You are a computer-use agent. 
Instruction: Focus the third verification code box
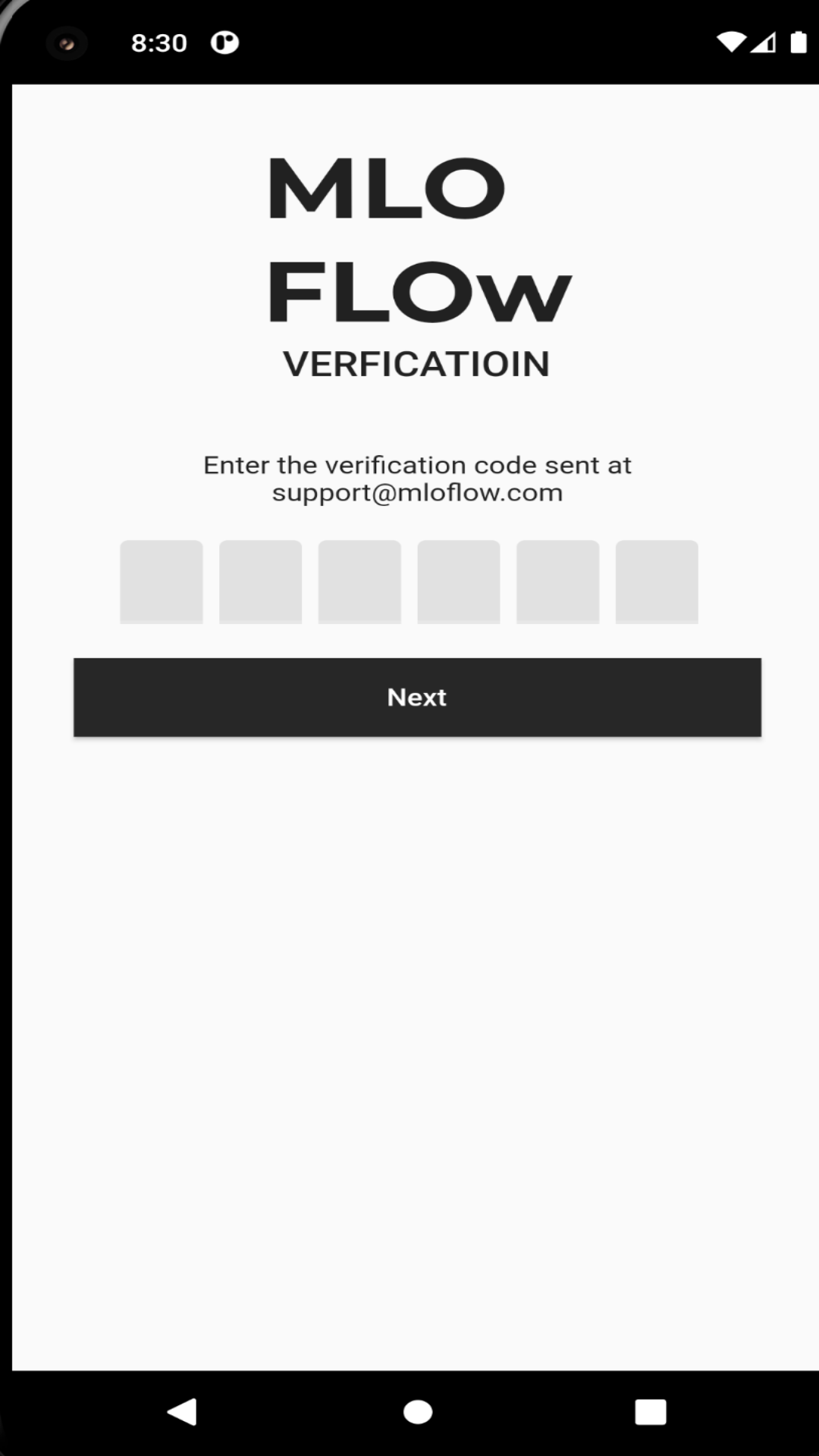pos(359,582)
